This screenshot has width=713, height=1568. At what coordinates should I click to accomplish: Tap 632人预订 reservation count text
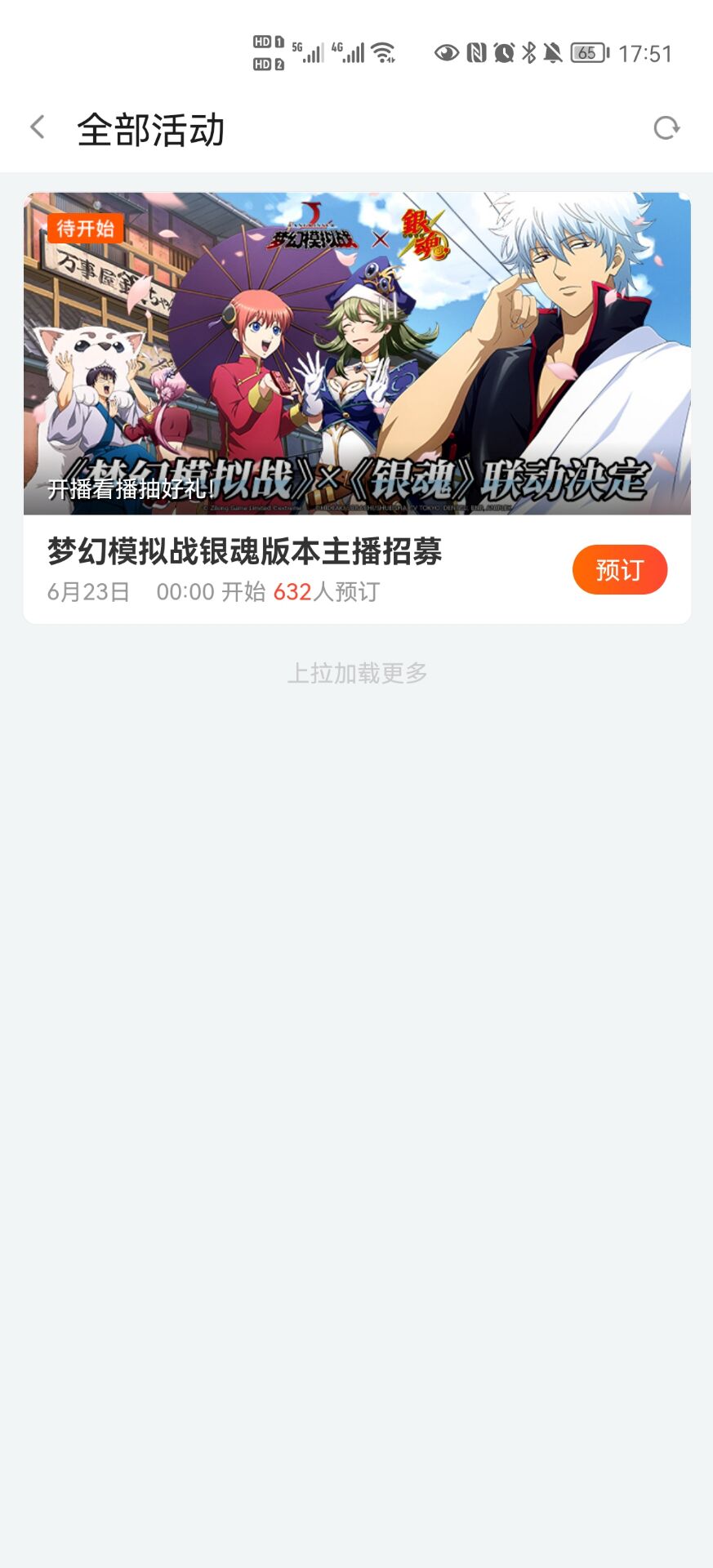328,590
